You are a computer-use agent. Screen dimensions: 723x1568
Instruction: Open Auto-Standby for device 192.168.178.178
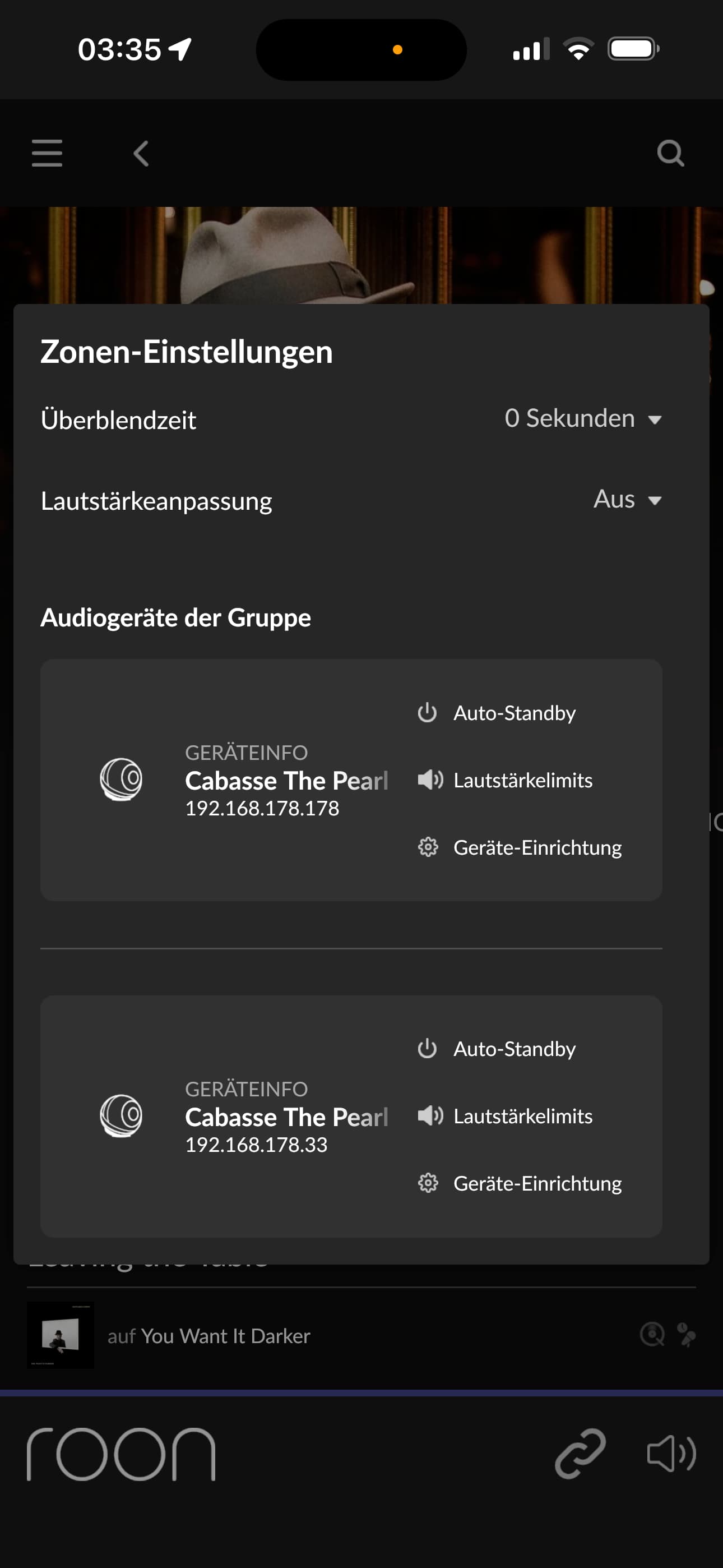pos(497,713)
